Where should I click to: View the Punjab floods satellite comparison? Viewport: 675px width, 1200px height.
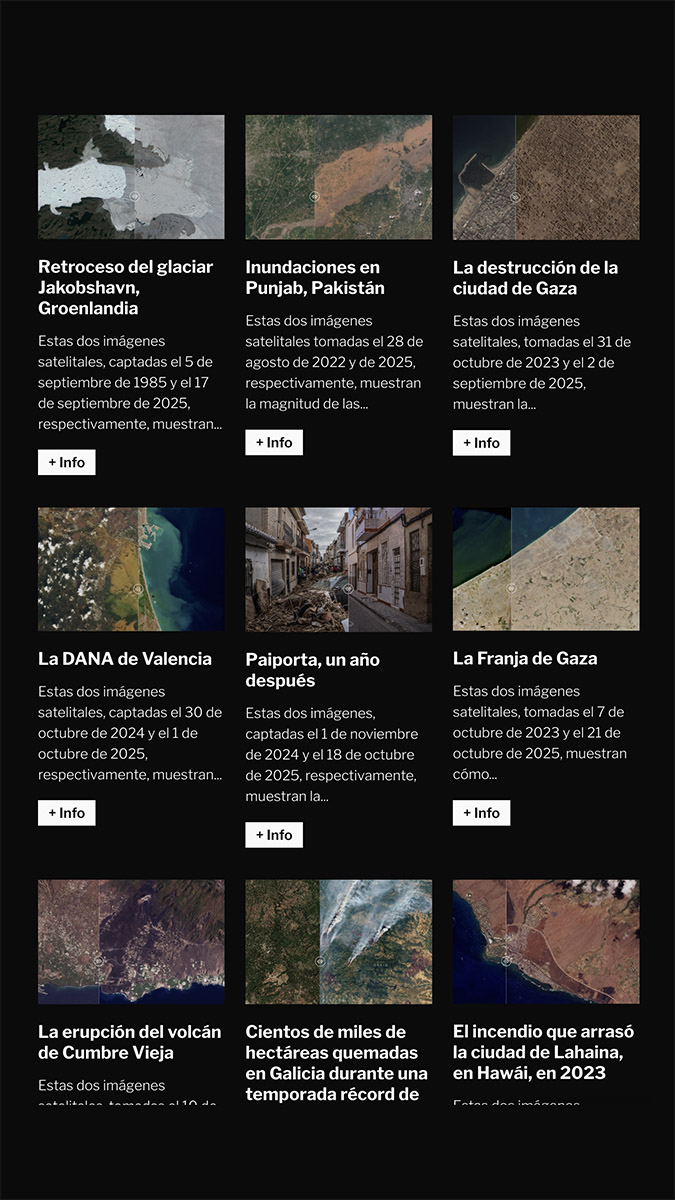pos(338,177)
